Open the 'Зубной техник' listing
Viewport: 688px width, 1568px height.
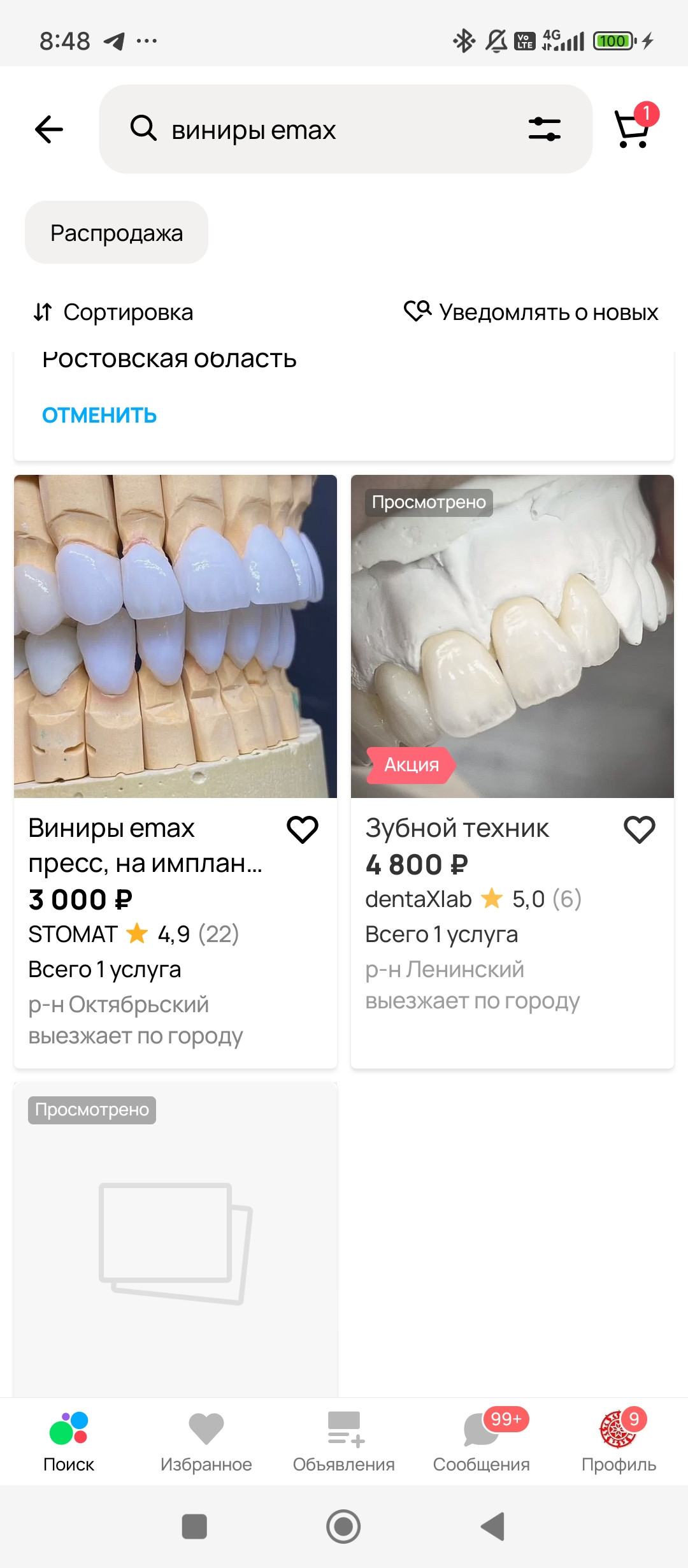(512, 637)
